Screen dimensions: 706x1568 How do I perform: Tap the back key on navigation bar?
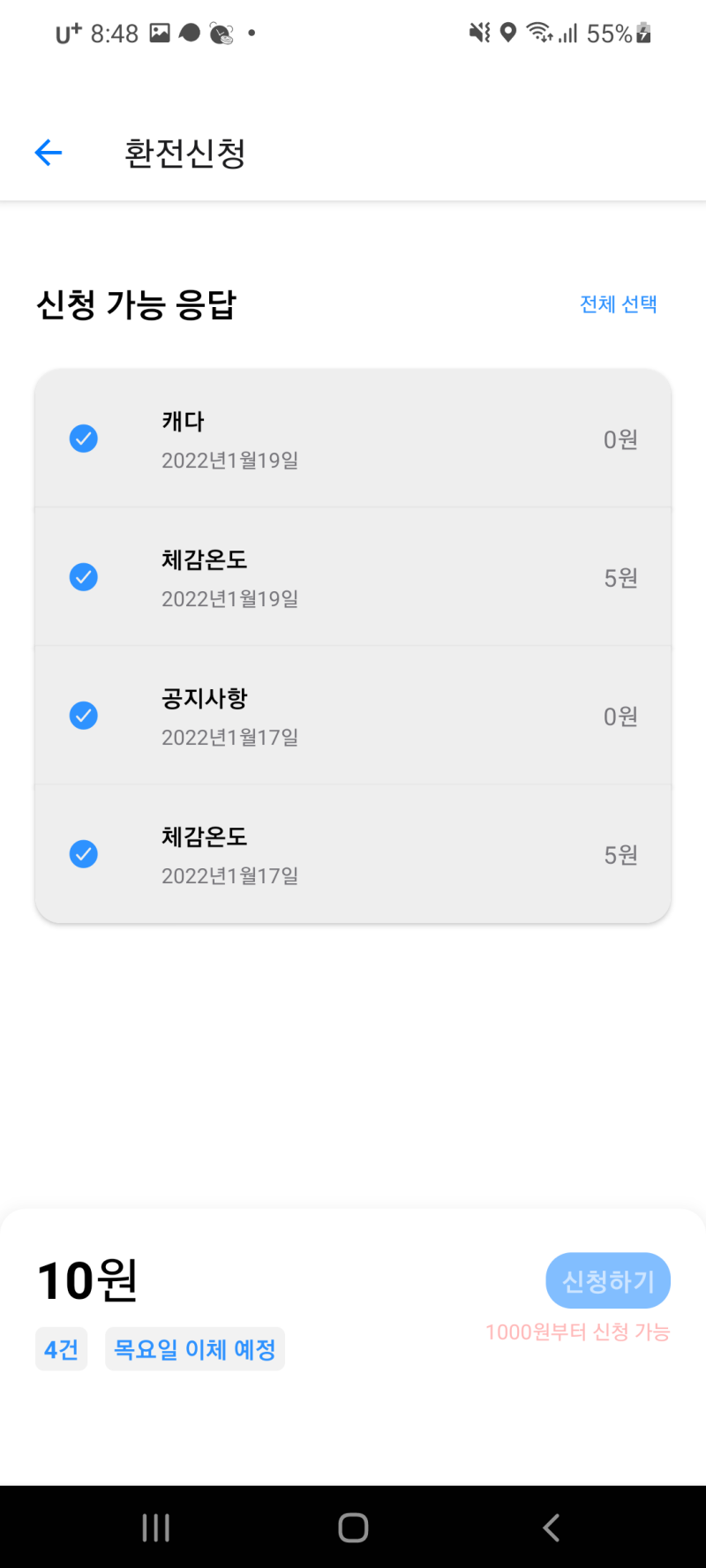click(x=550, y=1528)
